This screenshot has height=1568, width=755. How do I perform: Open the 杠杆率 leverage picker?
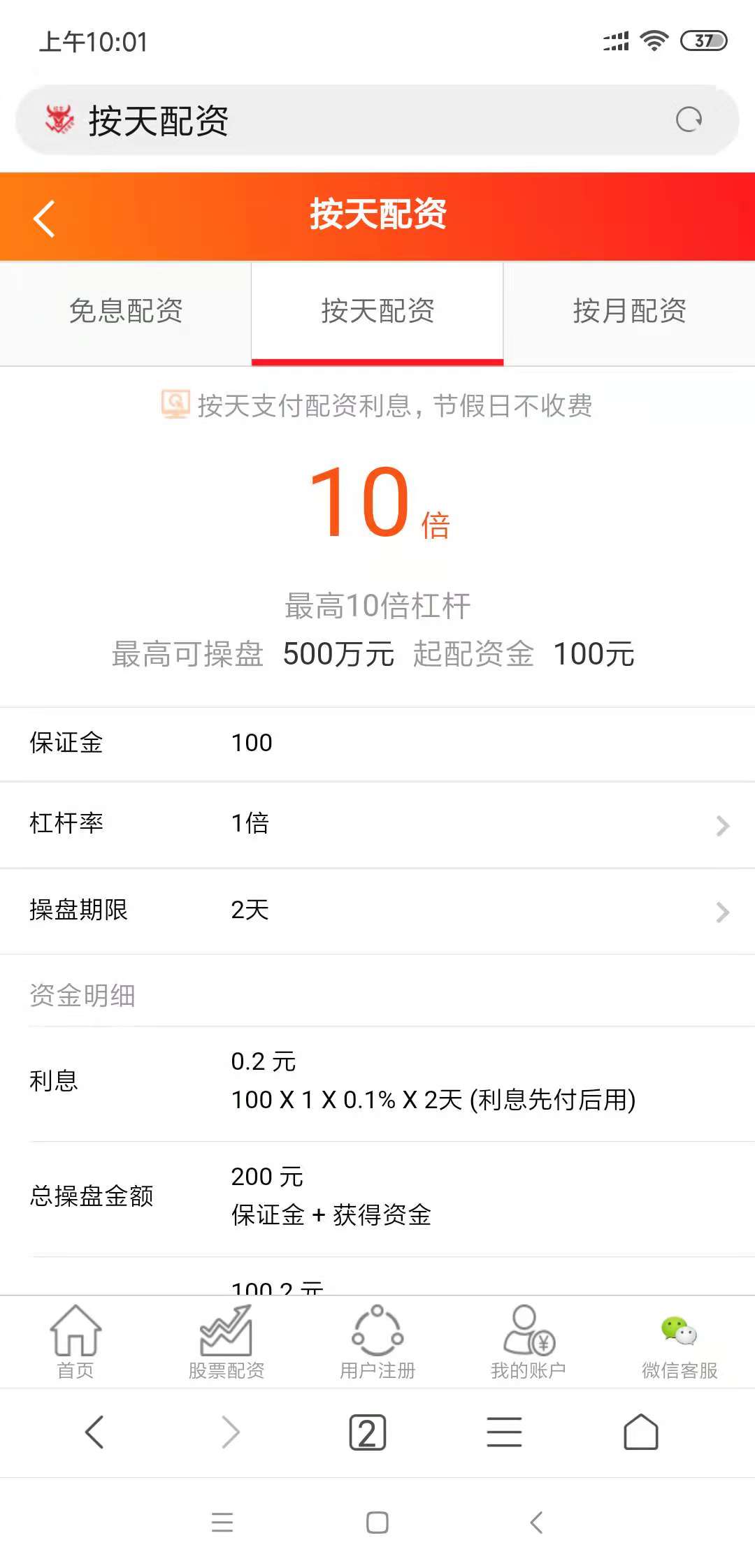tap(377, 825)
